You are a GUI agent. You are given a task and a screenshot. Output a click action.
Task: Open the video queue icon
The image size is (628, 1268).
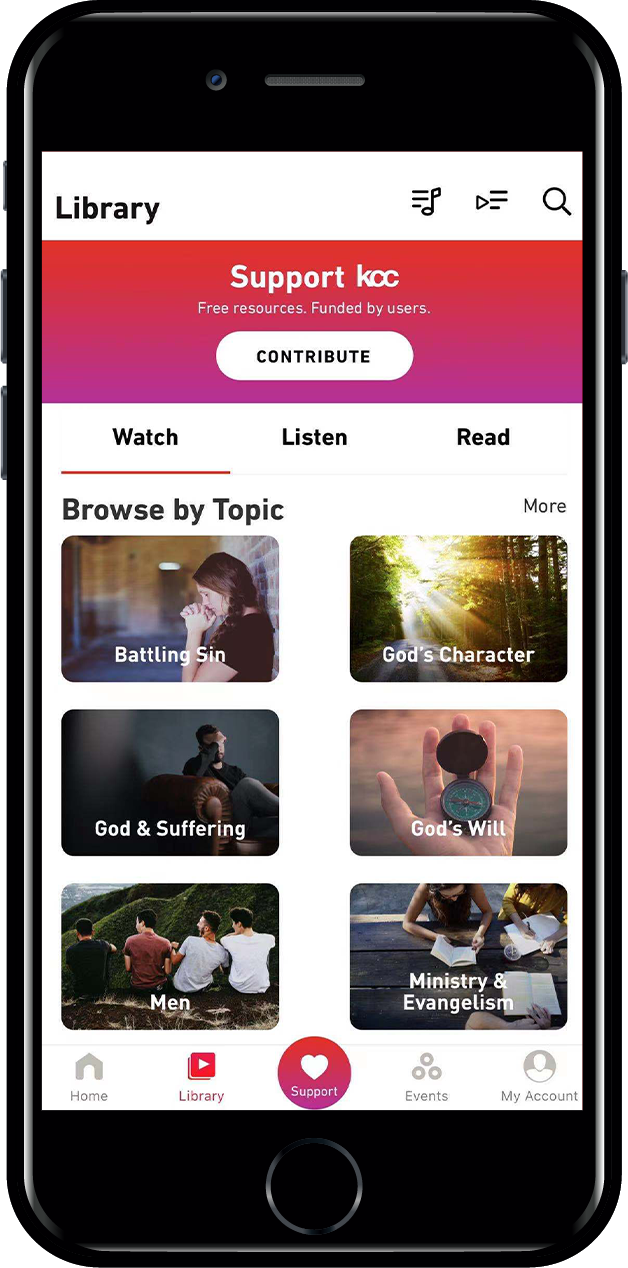pyautogui.click(x=492, y=202)
